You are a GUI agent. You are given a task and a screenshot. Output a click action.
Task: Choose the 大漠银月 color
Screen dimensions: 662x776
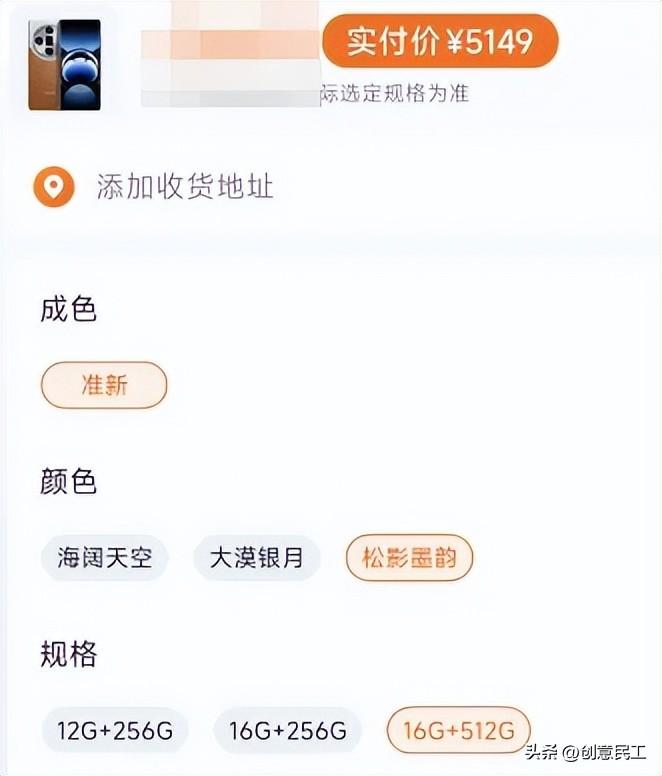pos(256,558)
